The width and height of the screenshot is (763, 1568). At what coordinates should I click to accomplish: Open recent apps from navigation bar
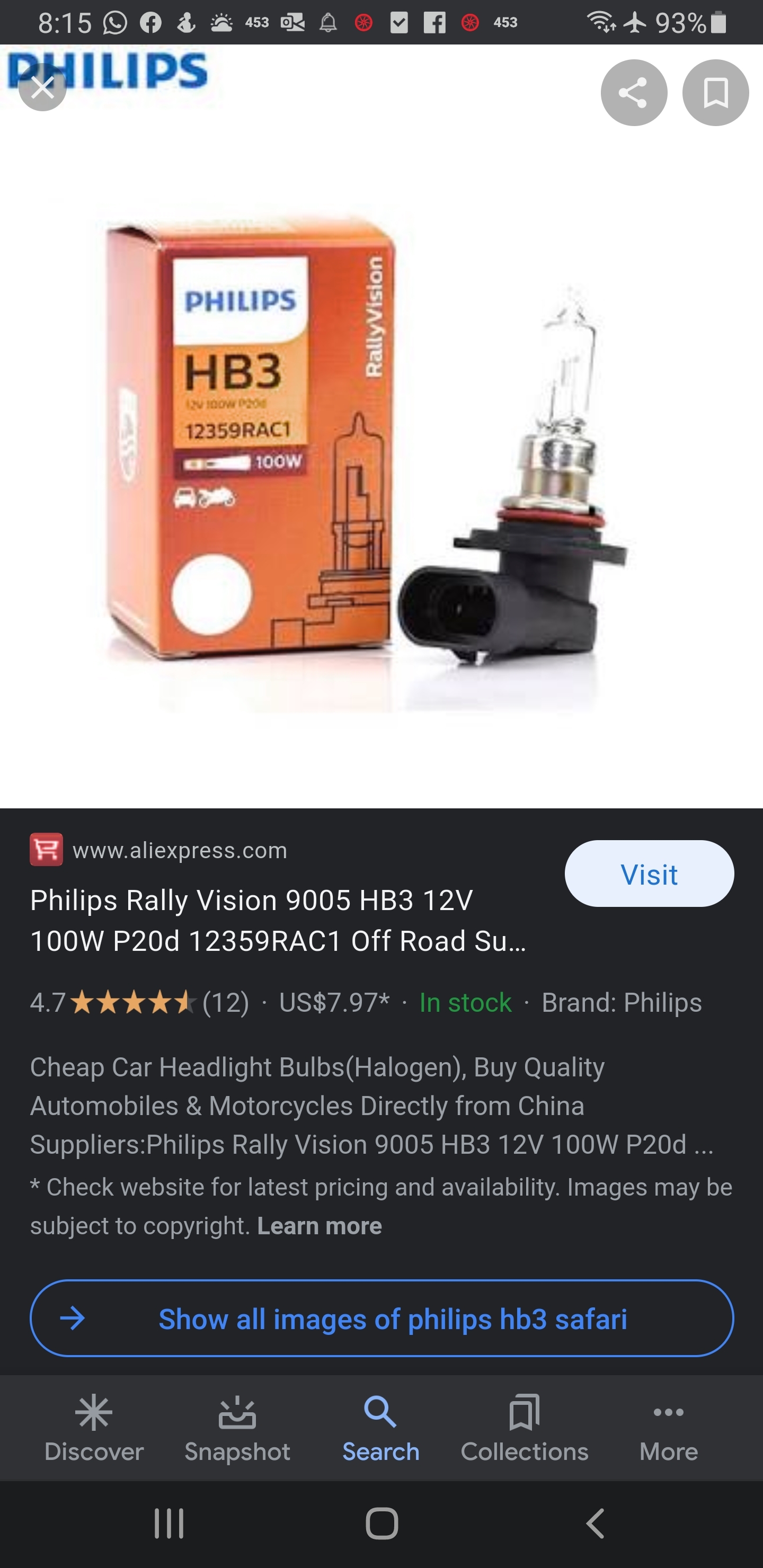click(x=168, y=1523)
